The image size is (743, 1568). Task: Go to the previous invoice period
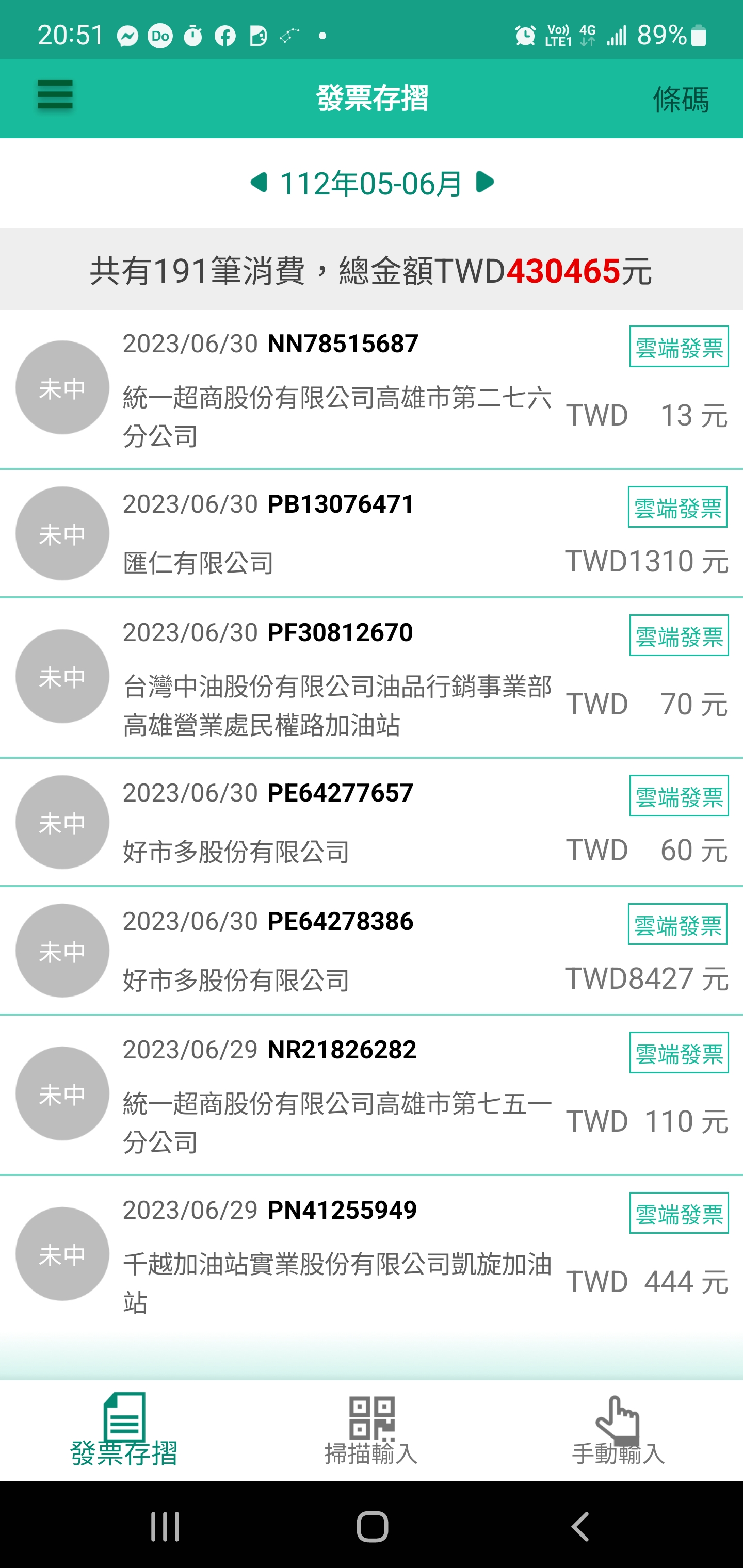click(x=259, y=183)
